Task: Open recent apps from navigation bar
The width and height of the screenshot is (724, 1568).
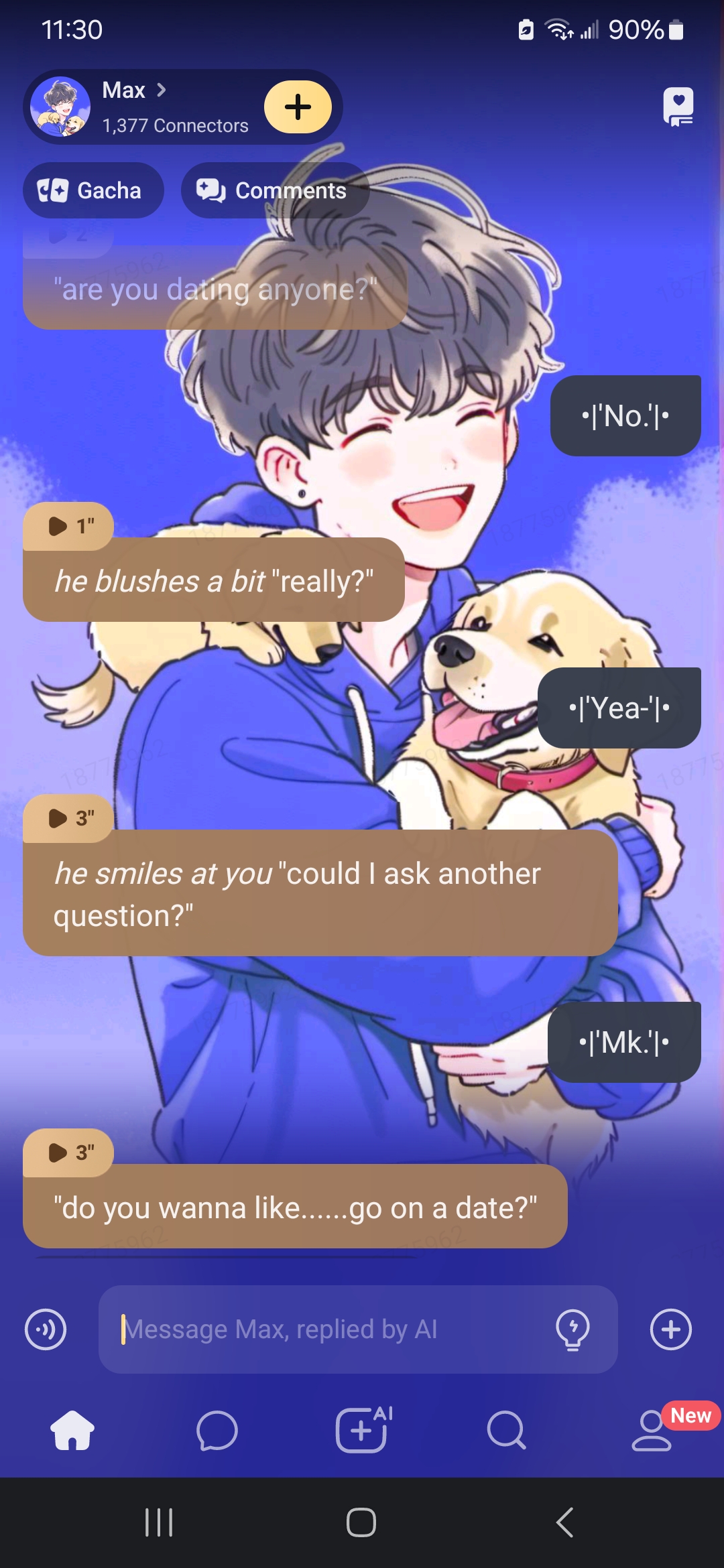Action: pyautogui.click(x=159, y=1522)
